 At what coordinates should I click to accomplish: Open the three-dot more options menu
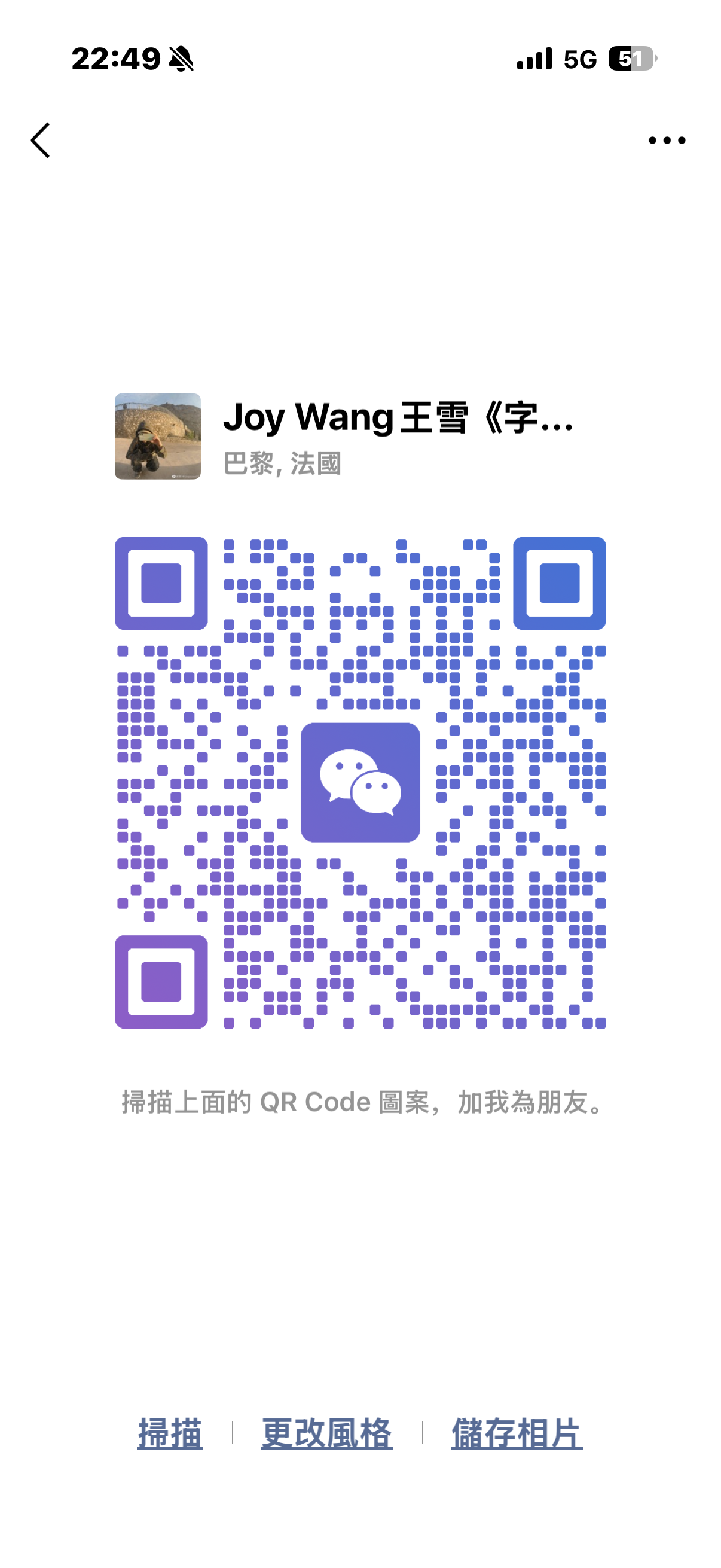[x=666, y=140]
